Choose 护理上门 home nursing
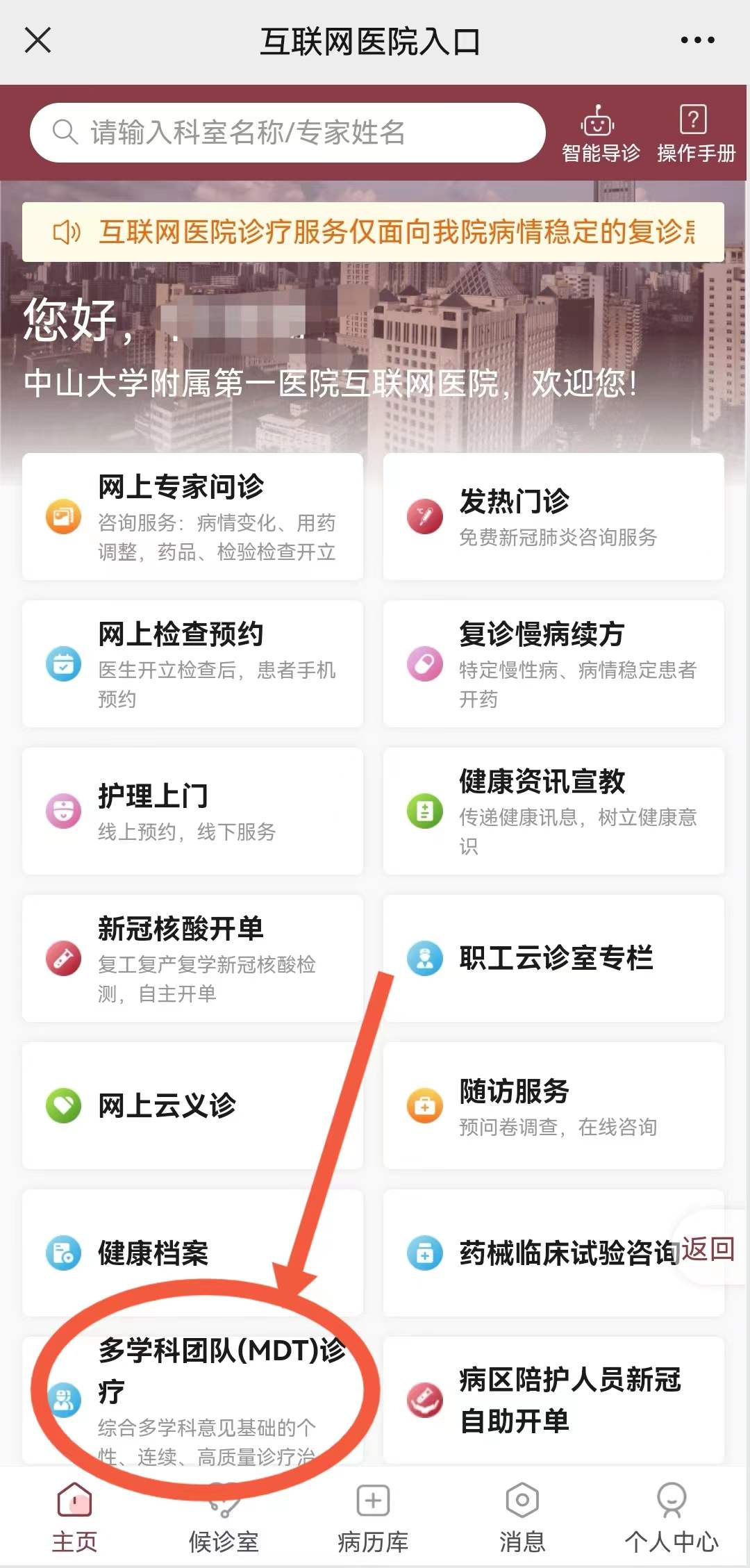The width and height of the screenshot is (750, 1568). point(192,811)
